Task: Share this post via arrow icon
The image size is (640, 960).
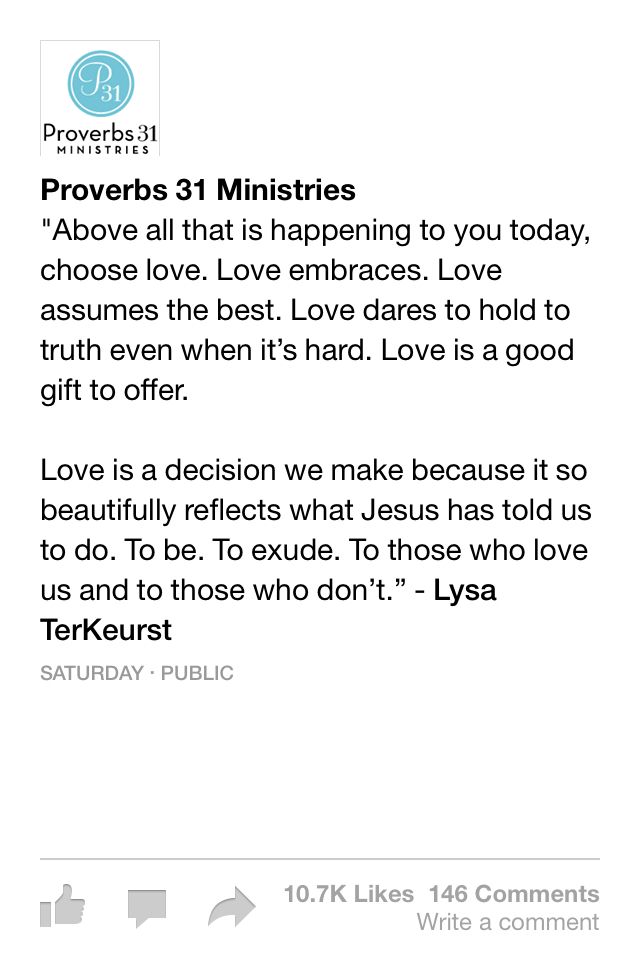Action: (x=232, y=908)
